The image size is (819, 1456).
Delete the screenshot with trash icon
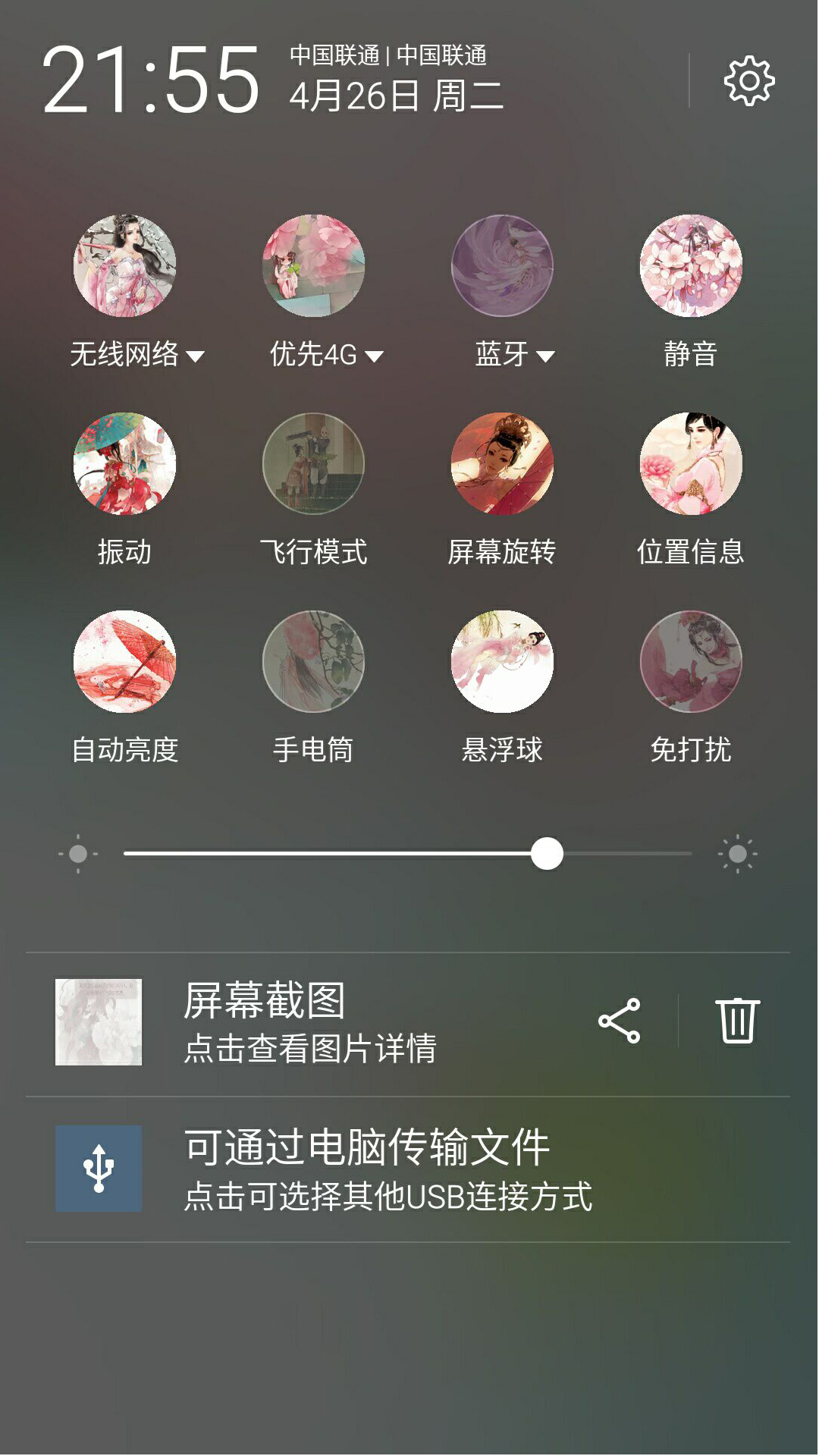click(x=737, y=1021)
